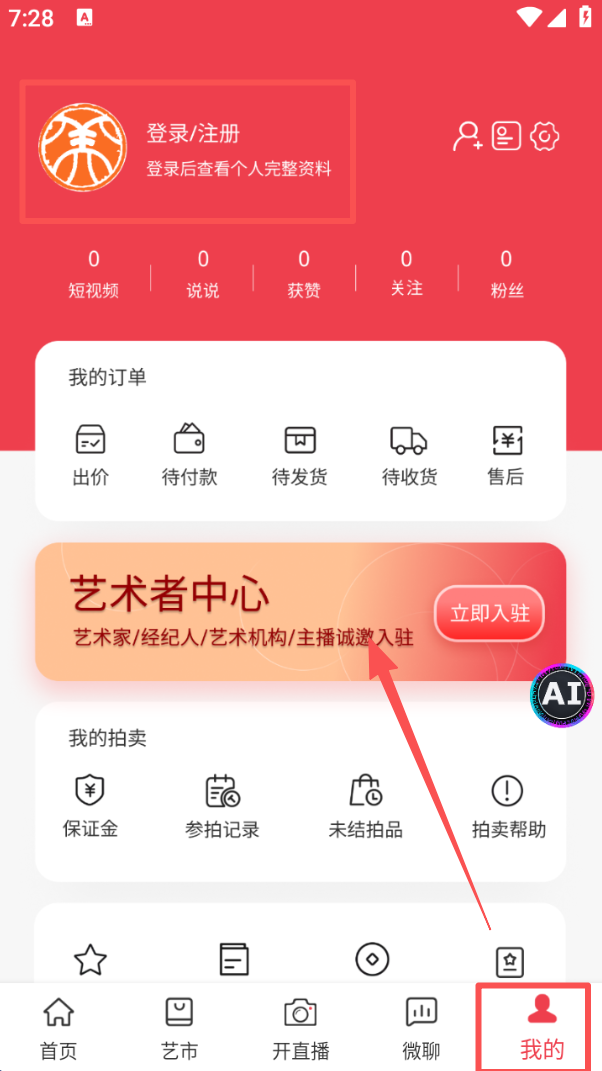The image size is (602, 1071).
Task: Tap 登录/注册 to log in
Action: coord(193,134)
